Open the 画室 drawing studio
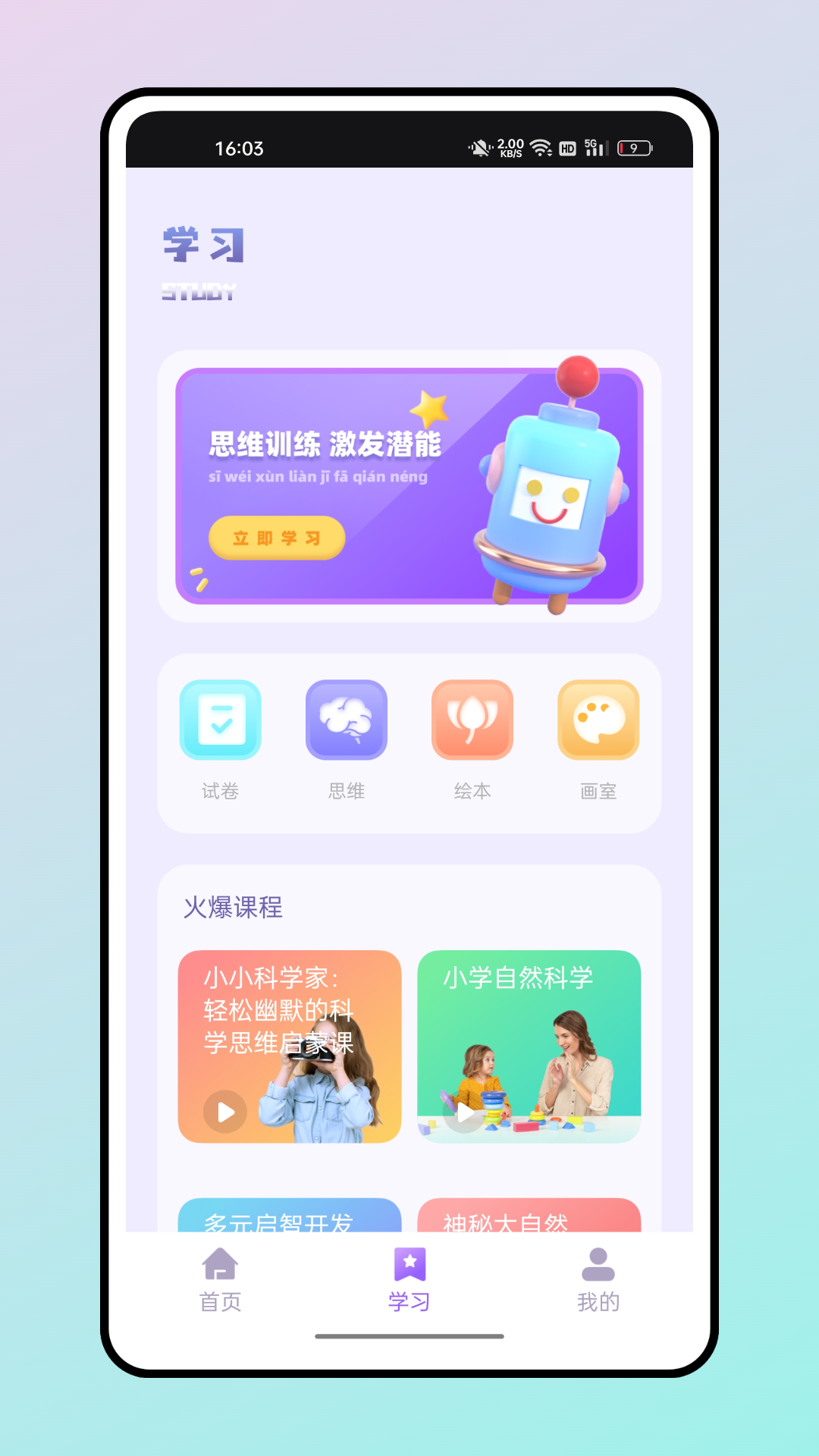Image resolution: width=819 pixels, height=1456 pixels. (598, 739)
